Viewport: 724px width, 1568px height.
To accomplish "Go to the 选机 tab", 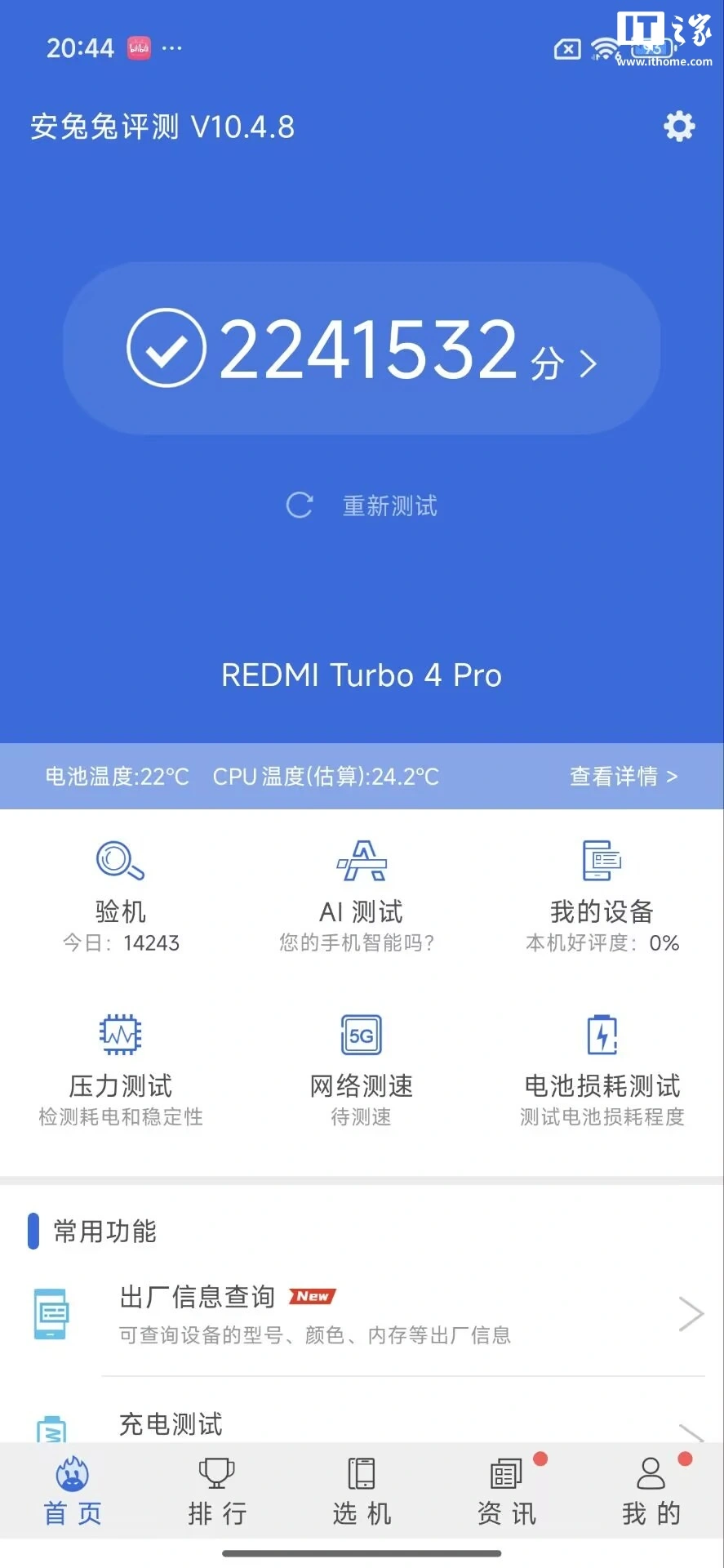I will point(362,1491).
